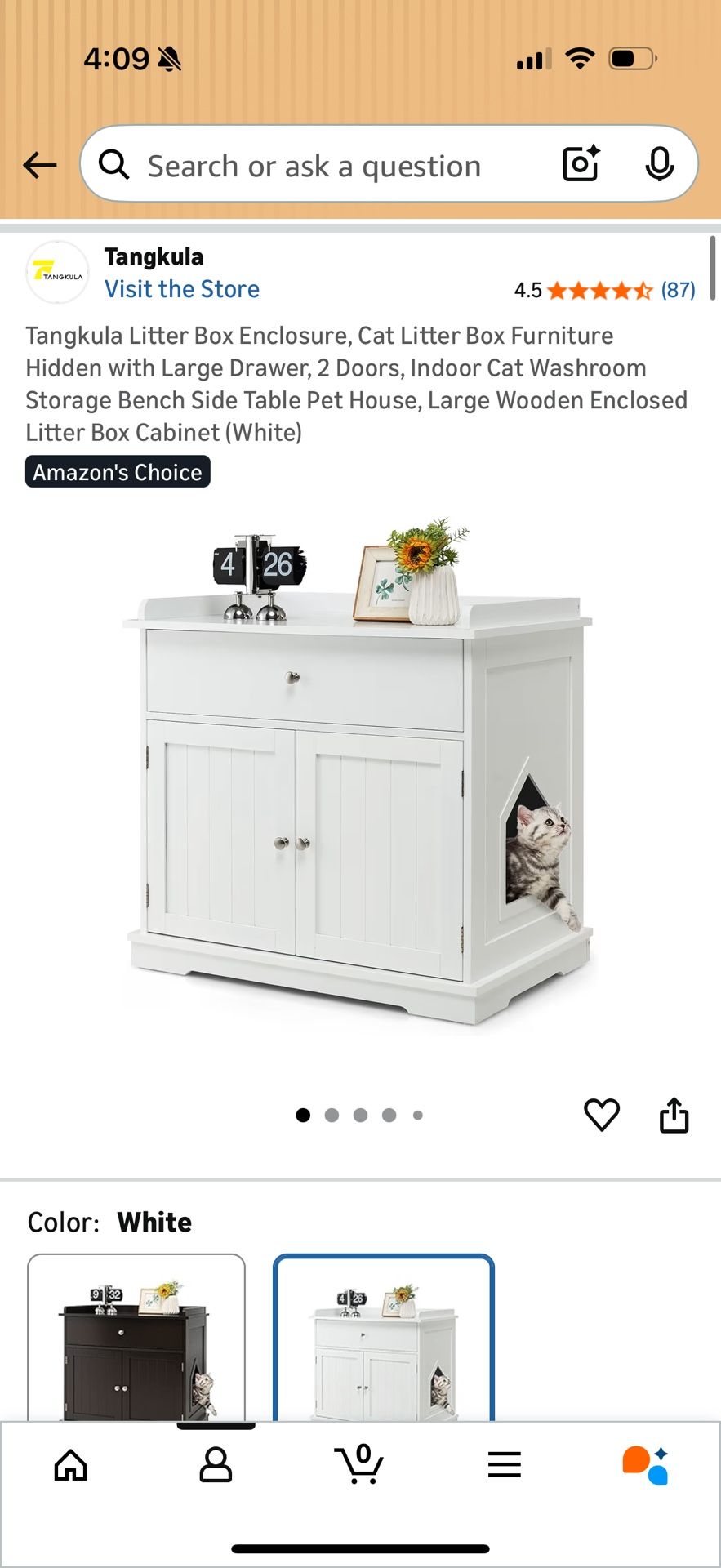This screenshot has height=1568, width=721.
Task: Visit the Tangkula store
Action: 181,289
